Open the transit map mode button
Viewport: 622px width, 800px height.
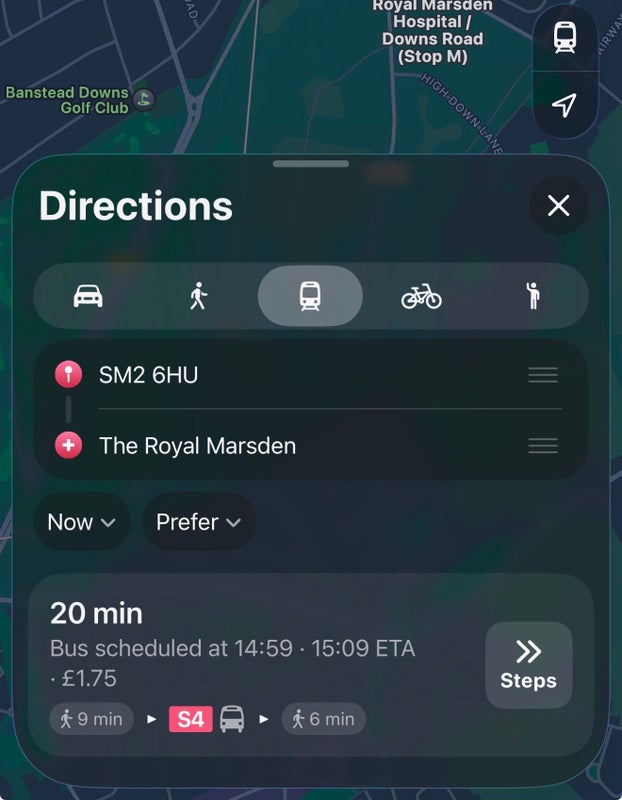pos(565,38)
